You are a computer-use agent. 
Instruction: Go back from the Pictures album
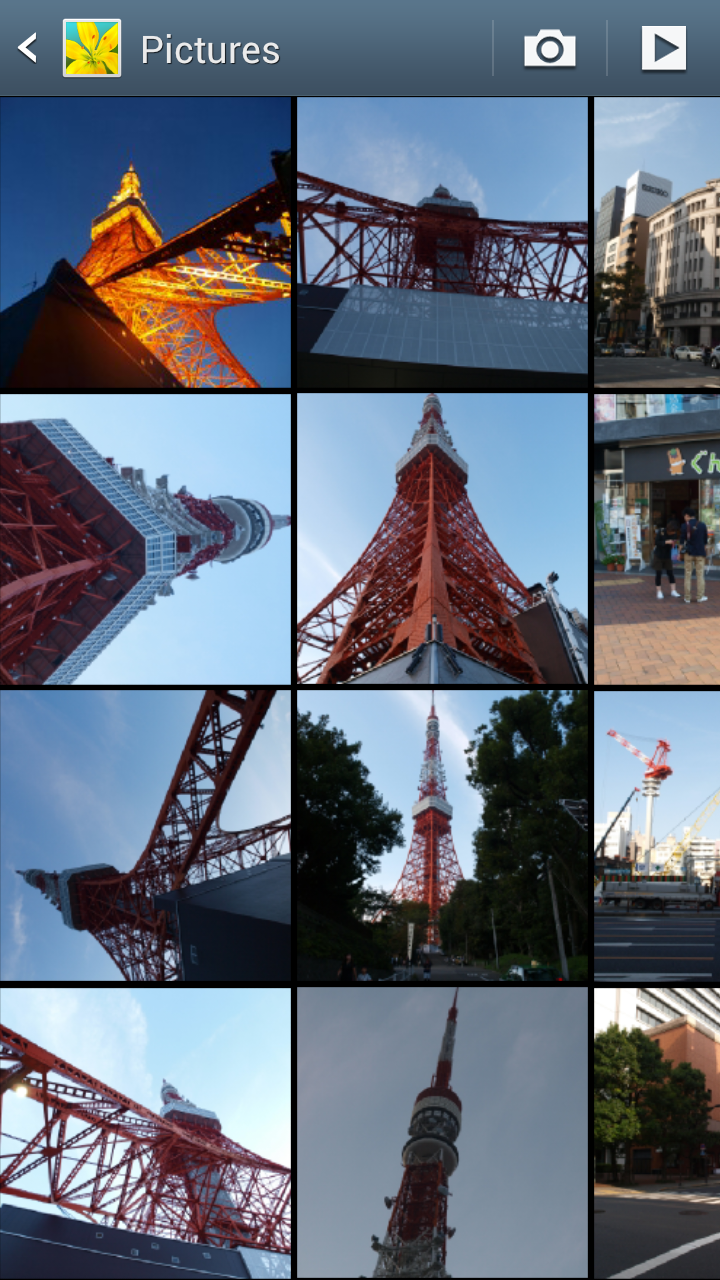(28, 48)
